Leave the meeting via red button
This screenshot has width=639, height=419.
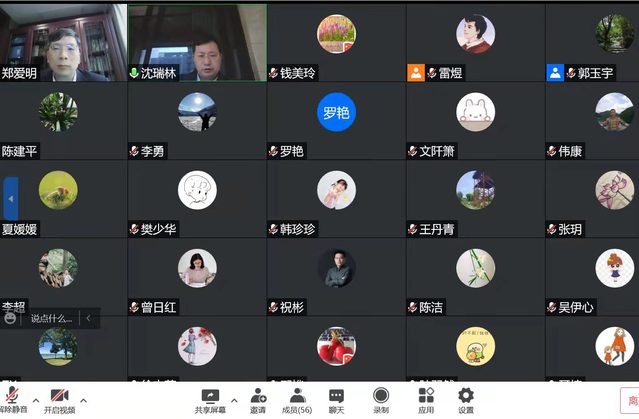click(x=630, y=401)
